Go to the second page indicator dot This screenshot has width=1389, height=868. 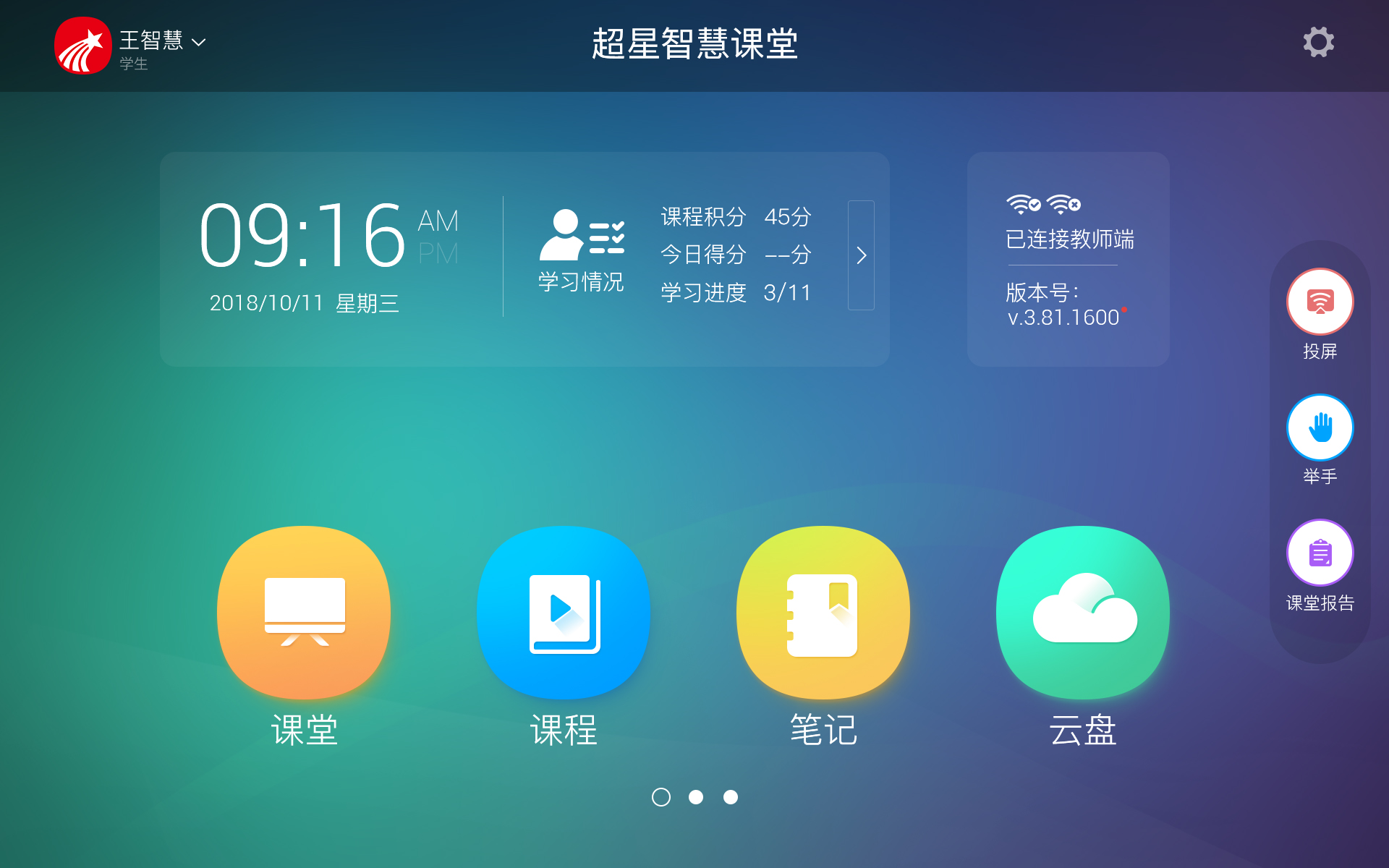tap(696, 797)
